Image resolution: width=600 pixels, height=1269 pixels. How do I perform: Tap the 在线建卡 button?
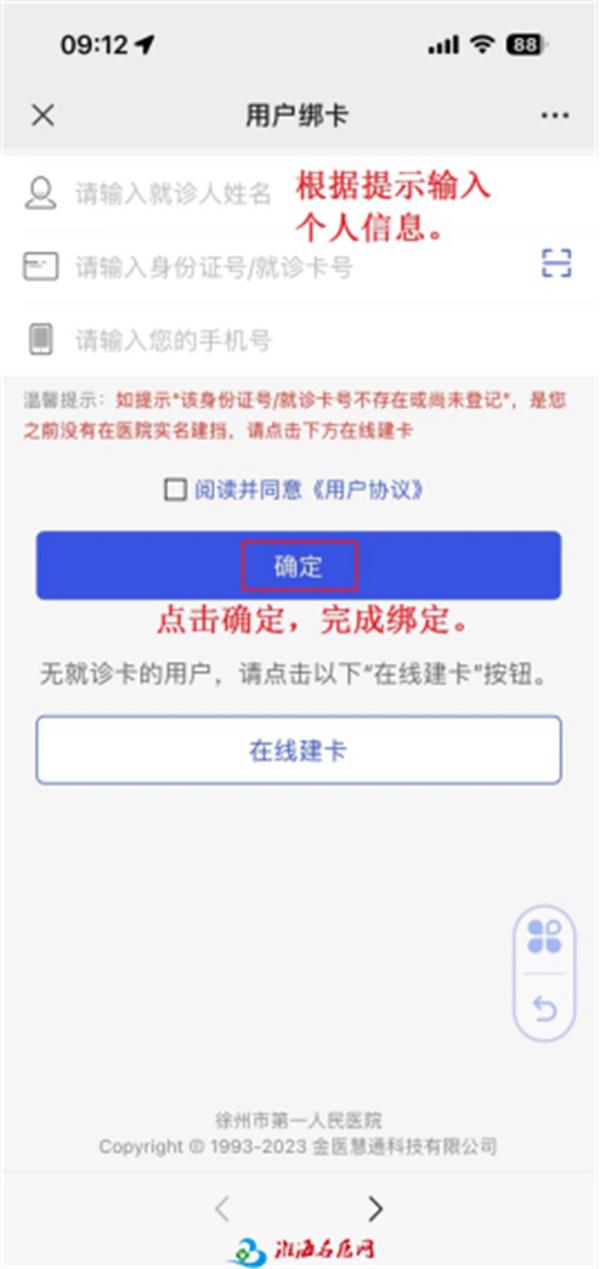[x=298, y=750]
